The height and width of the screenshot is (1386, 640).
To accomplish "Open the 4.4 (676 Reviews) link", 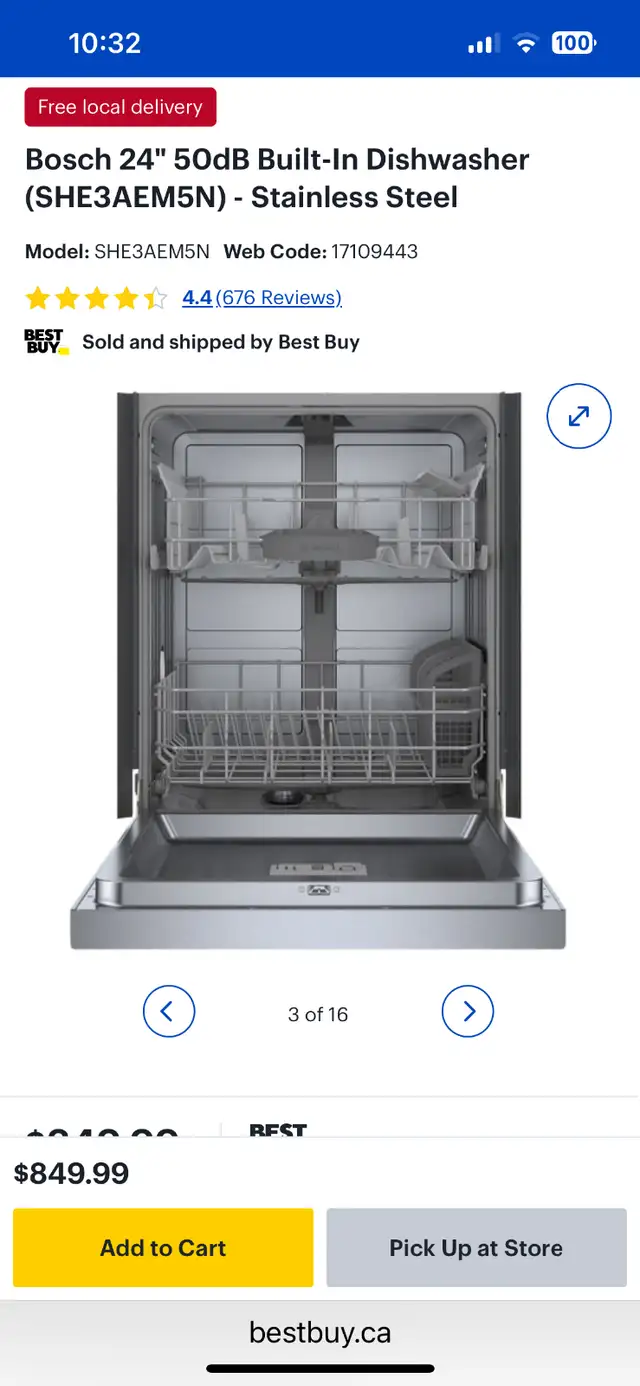I will (x=262, y=297).
